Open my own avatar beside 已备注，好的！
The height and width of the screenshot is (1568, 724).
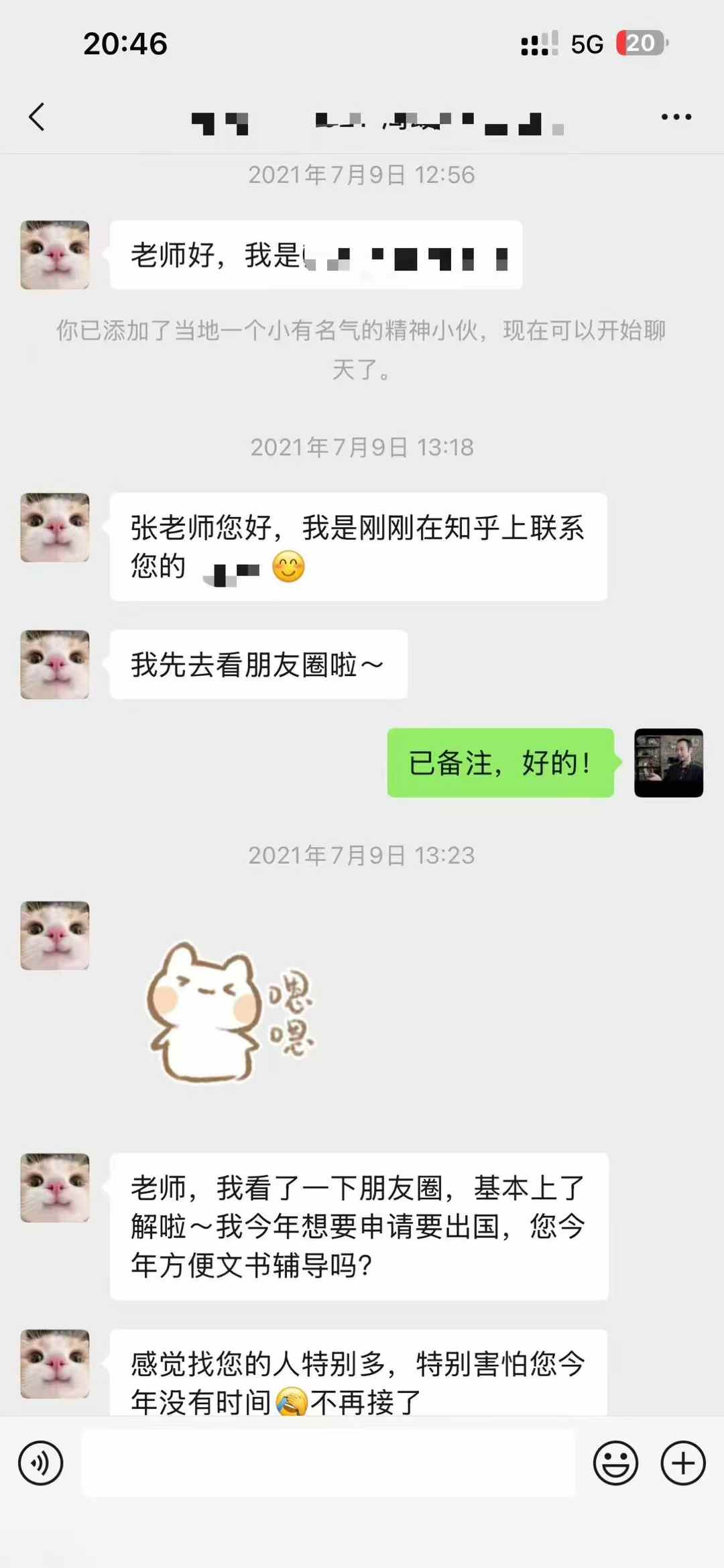pos(668,763)
